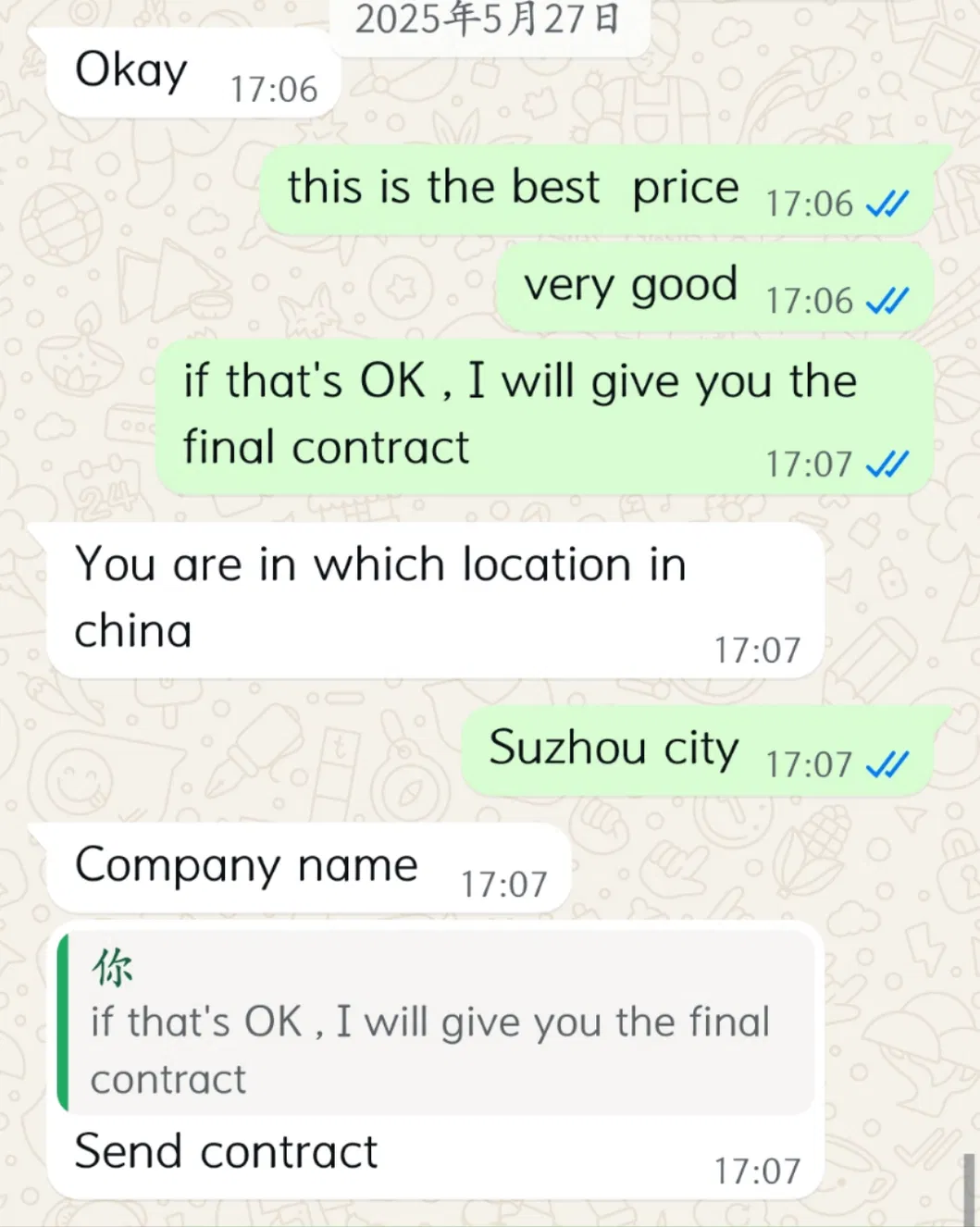Click the 17:06 timestamp next to "Okay"
This screenshot has width=980, height=1227.
click(274, 89)
